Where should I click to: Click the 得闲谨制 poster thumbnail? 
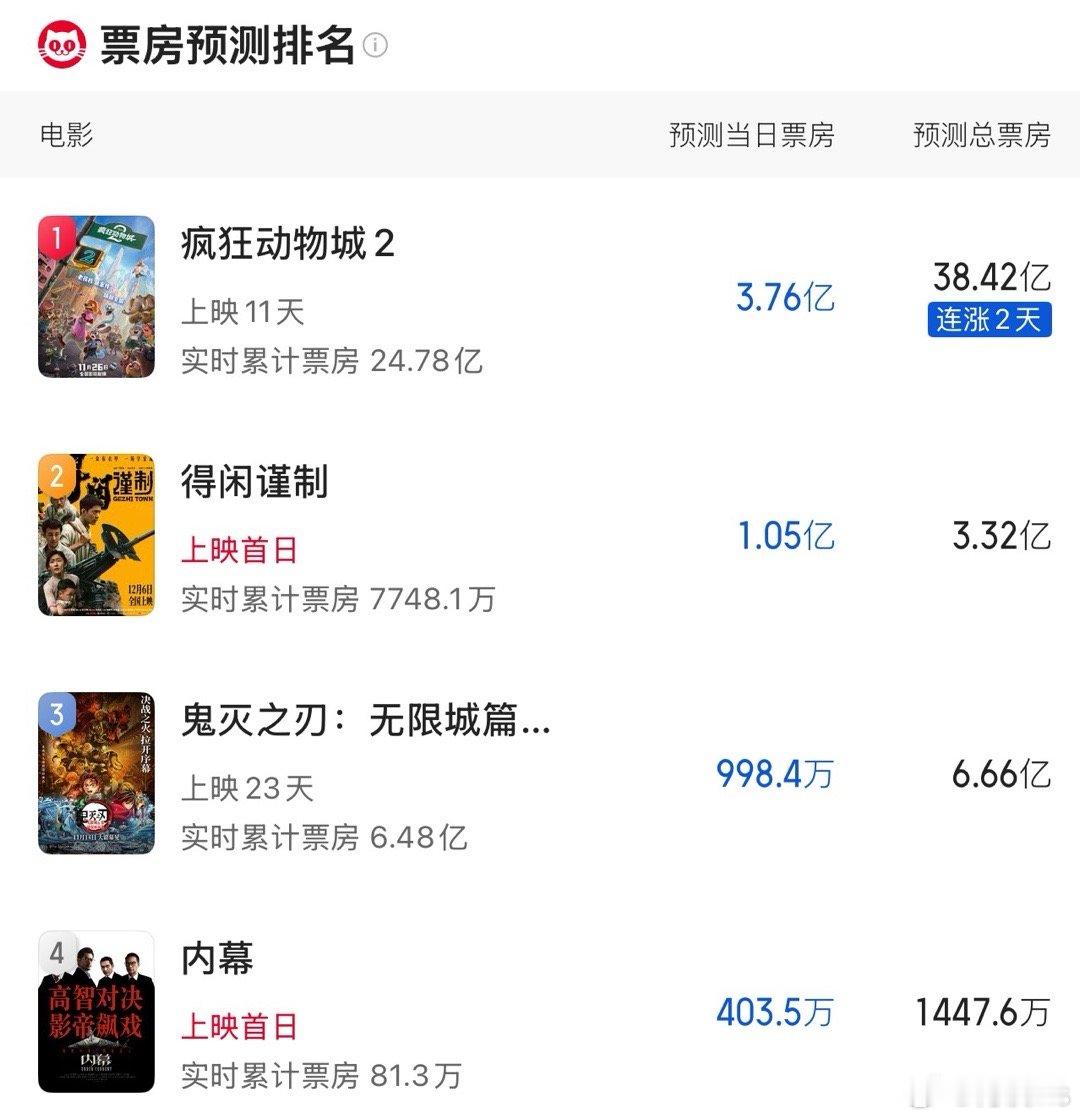(x=97, y=536)
